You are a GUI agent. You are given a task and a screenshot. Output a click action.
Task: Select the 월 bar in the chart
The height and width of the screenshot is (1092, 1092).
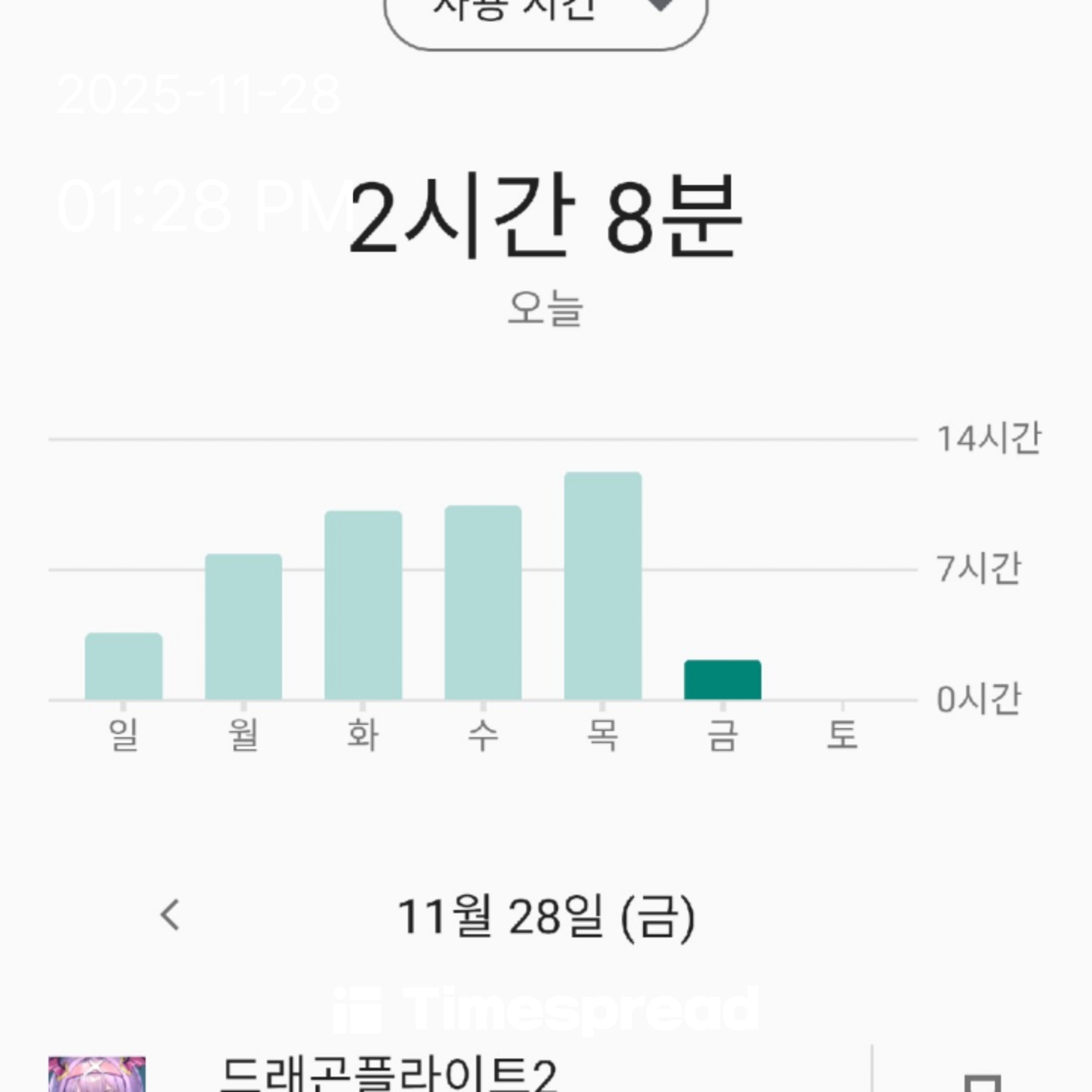(243, 626)
